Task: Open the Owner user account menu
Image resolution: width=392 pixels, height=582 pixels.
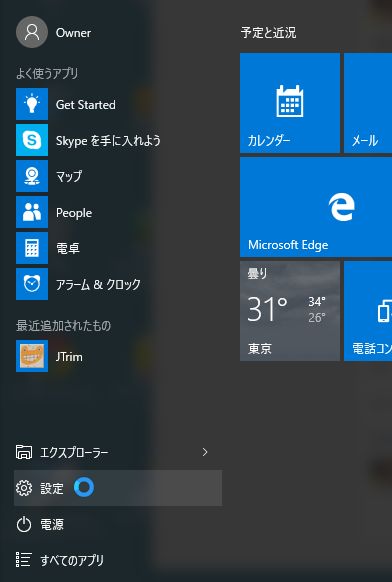Action: click(54, 32)
